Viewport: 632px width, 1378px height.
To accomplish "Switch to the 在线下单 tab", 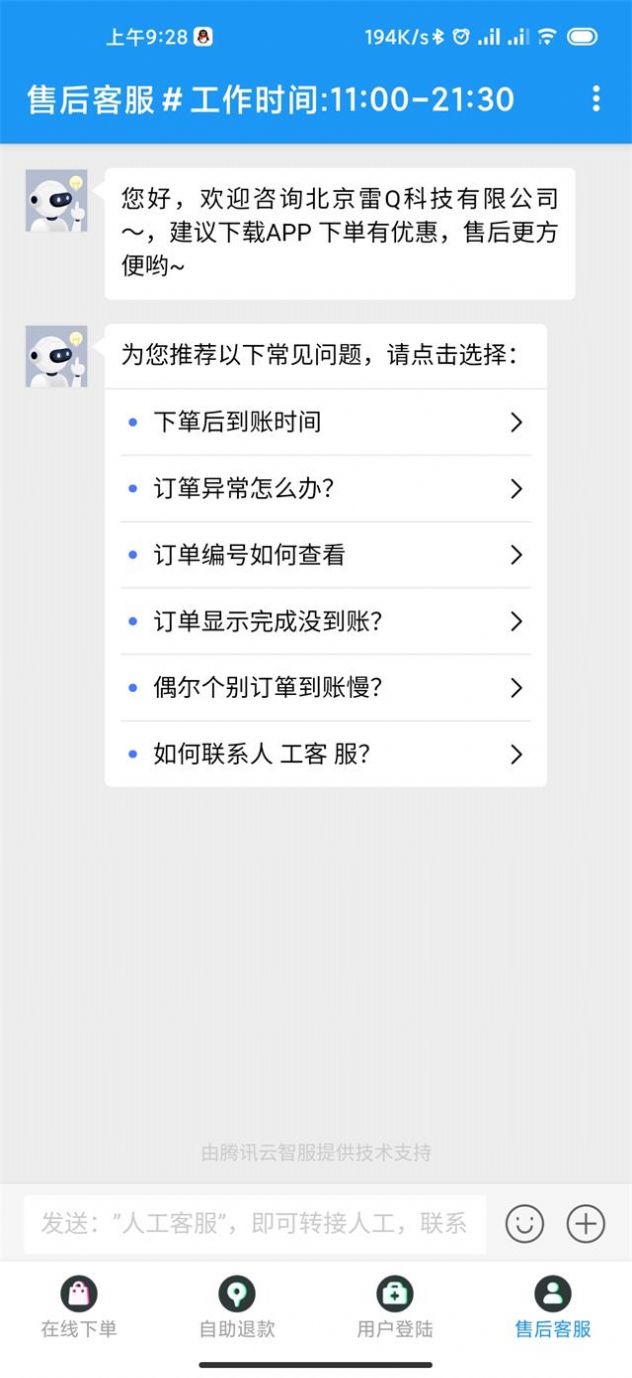I will click(x=79, y=1308).
